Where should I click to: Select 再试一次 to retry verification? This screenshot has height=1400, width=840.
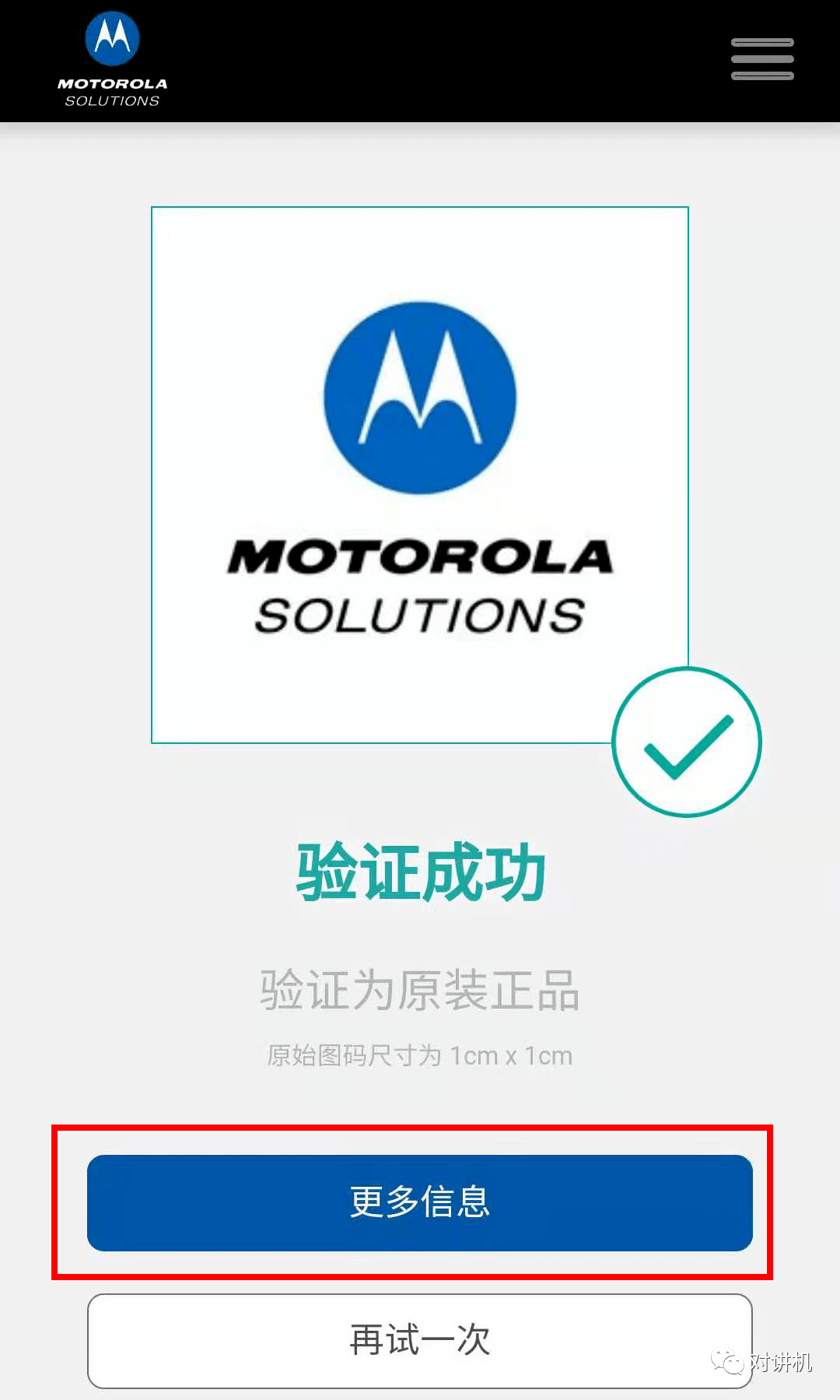coord(420,1340)
